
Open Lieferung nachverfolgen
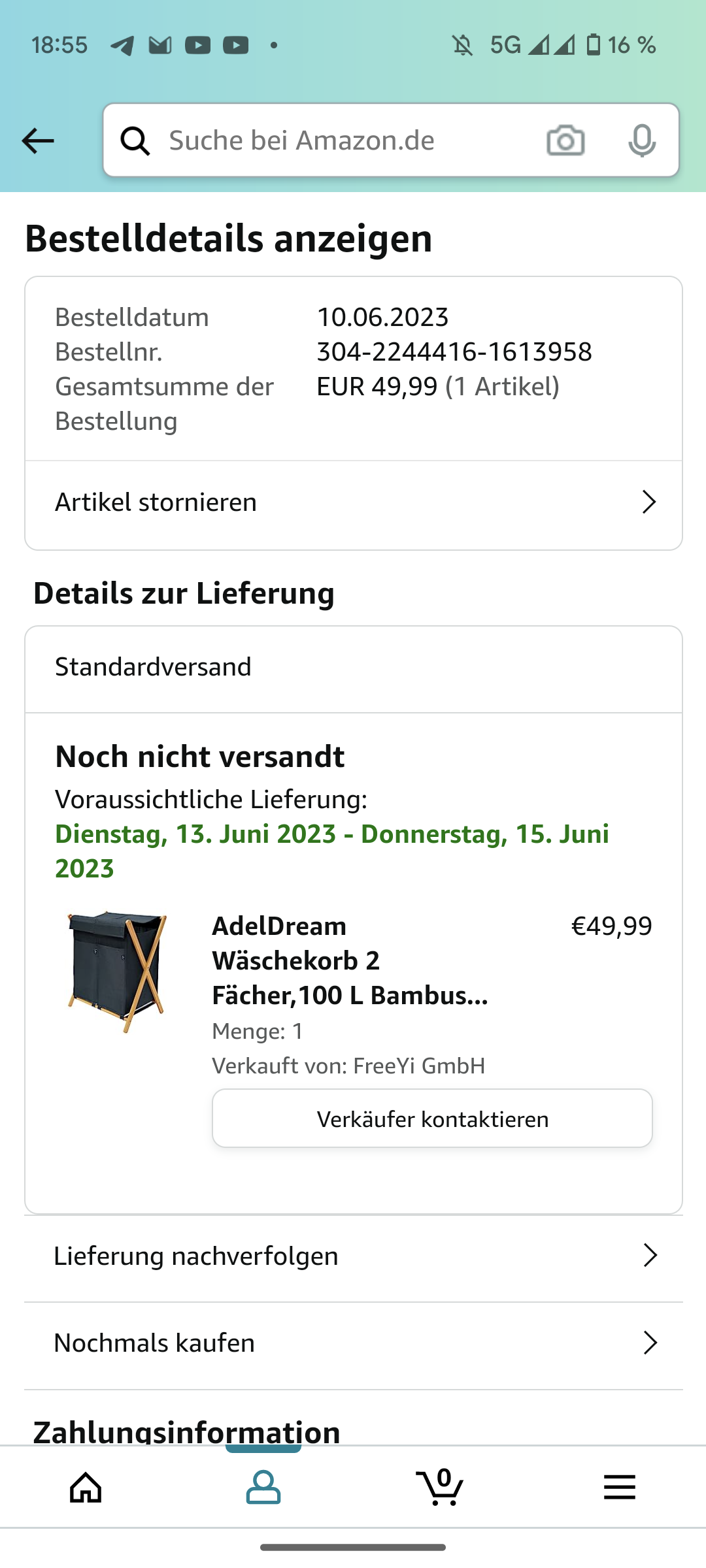(353, 1256)
